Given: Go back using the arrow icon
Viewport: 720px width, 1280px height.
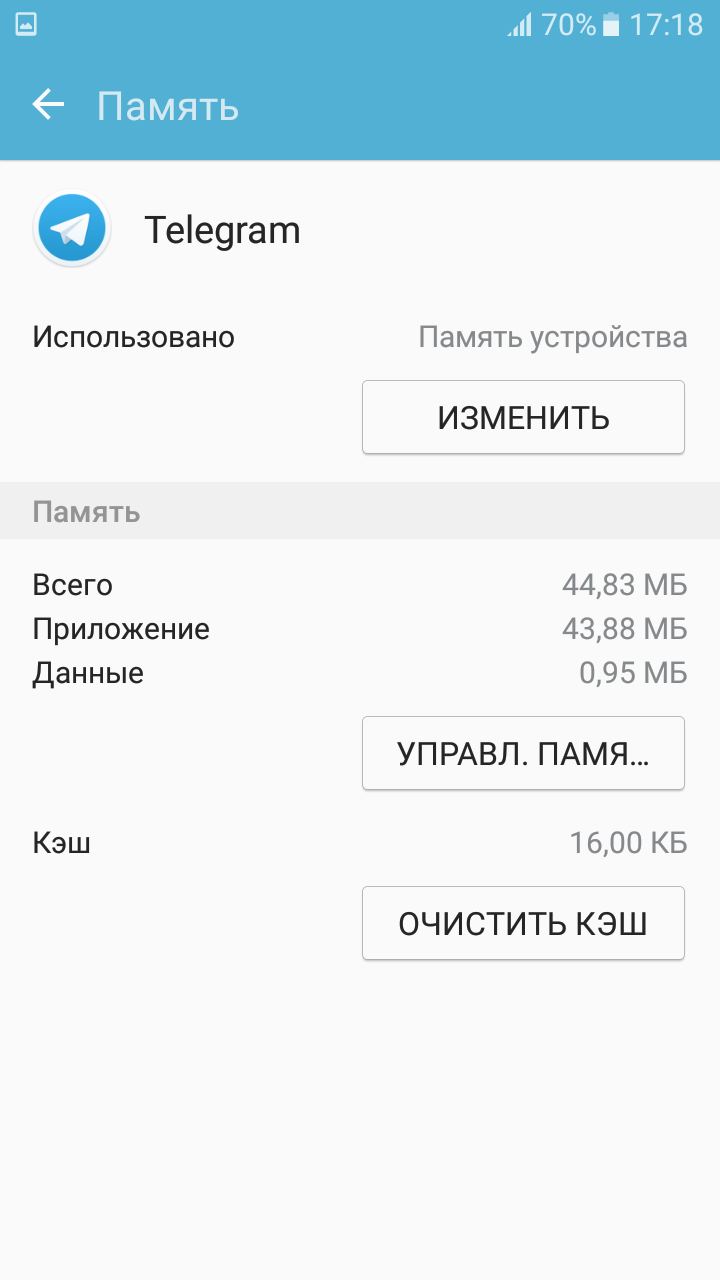Looking at the screenshot, I should [x=48, y=104].
